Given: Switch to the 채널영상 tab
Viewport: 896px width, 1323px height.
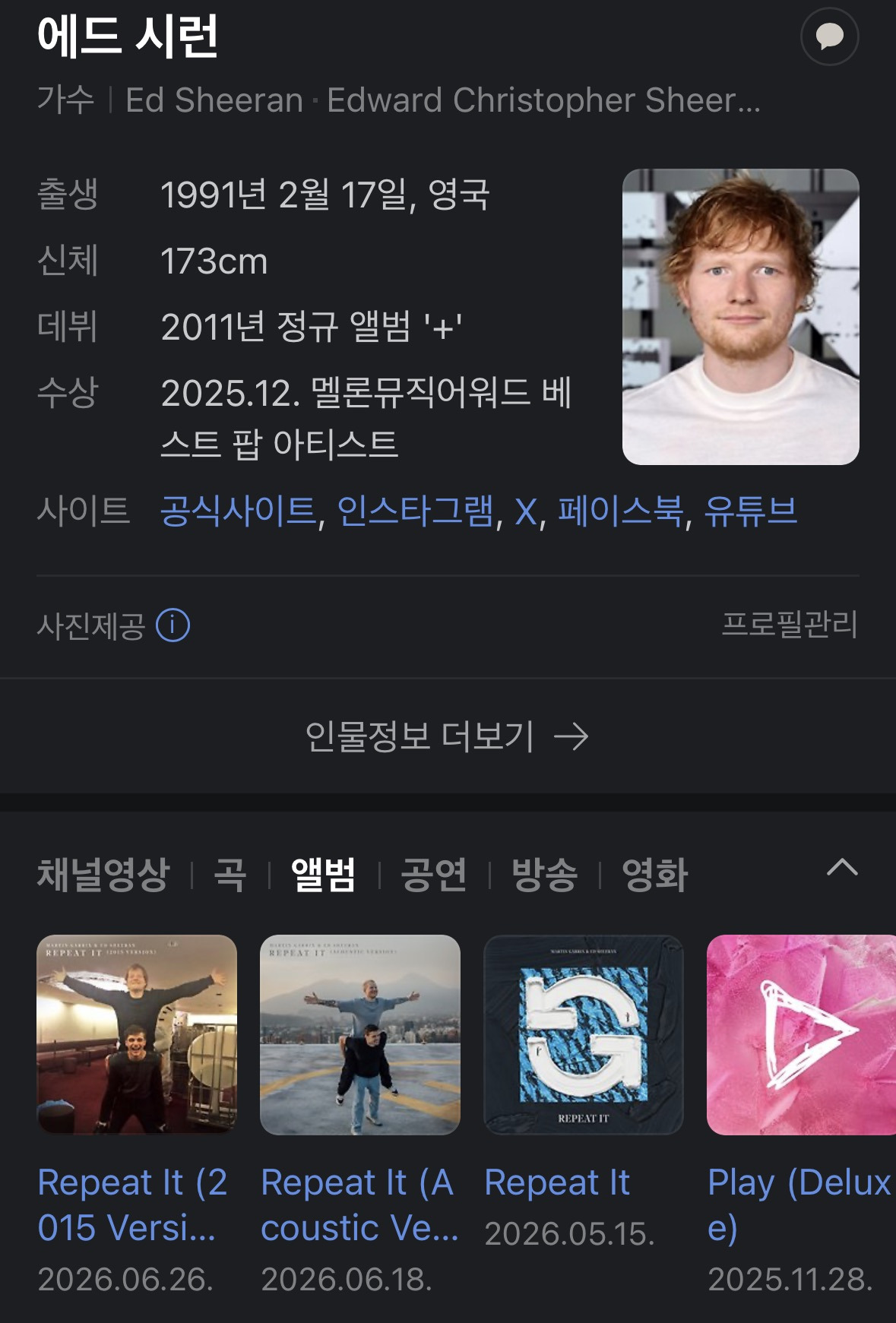Looking at the screenshot, I should click(x=103, y=875).
